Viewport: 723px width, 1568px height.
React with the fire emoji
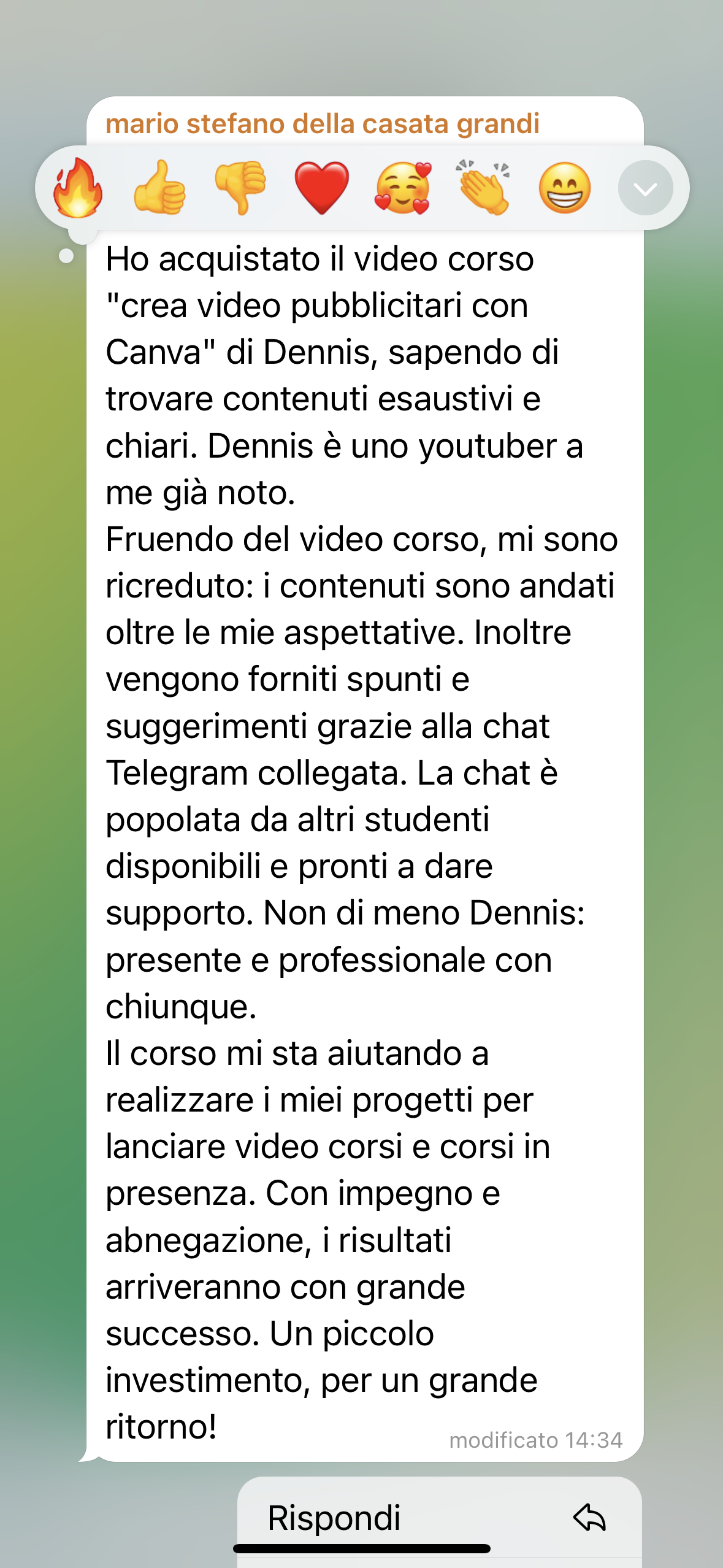pyautogui.click(x=77, y=188)
